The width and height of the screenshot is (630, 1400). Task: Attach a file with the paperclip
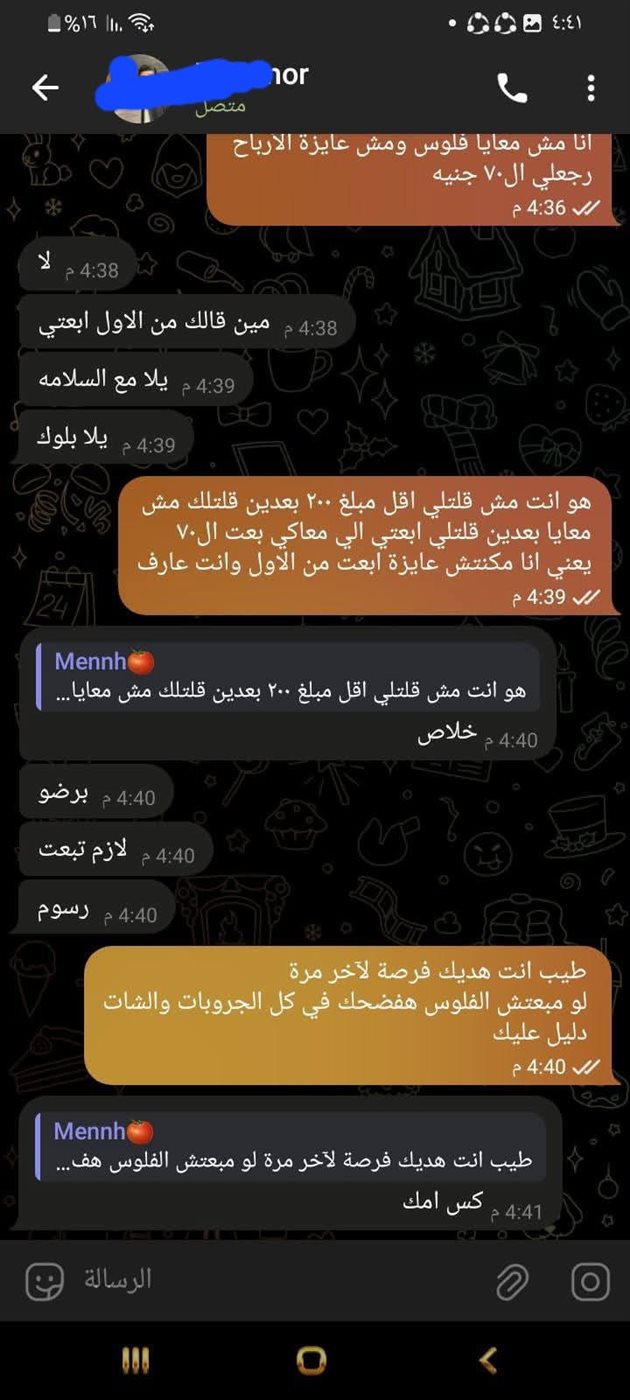click(x=511, y=1281)
